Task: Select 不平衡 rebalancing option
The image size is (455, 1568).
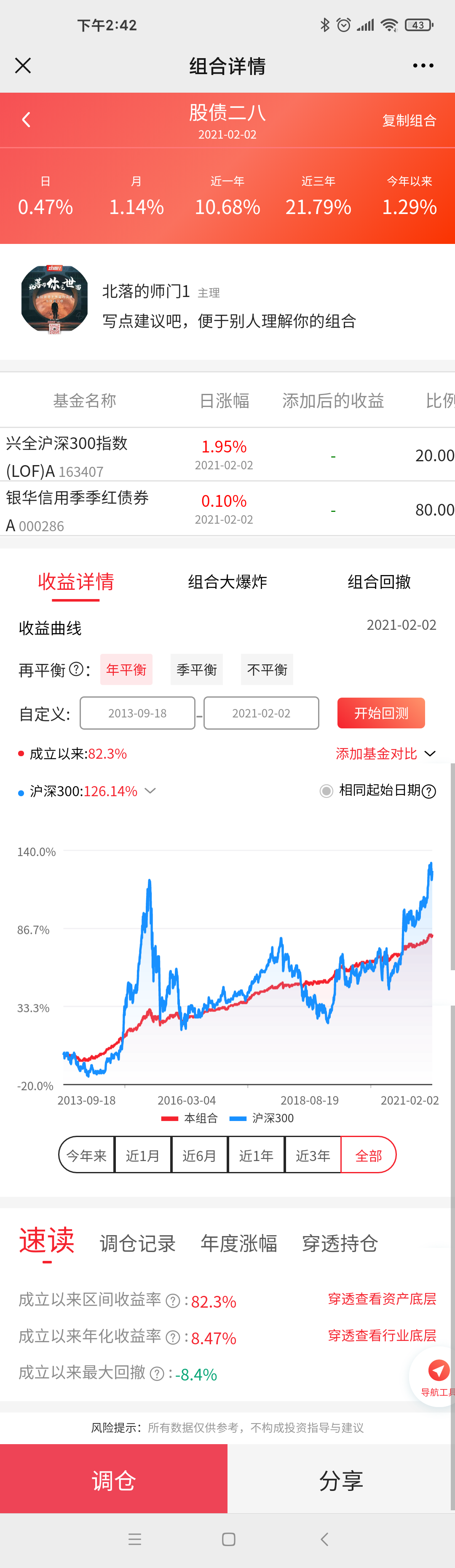Action: (267, 669)
